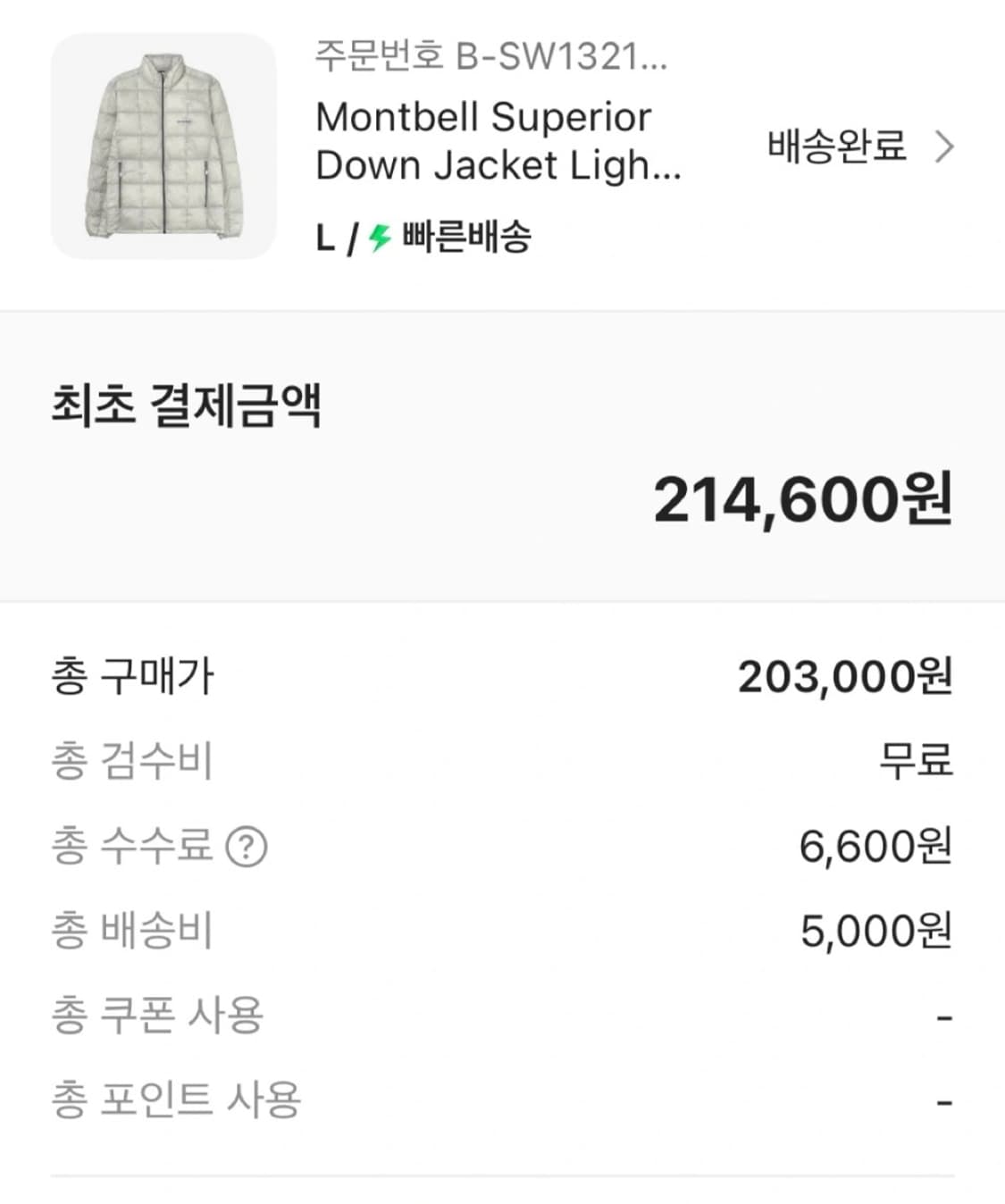Click the chevron next to 배송완료
Image resolution: width=1005 pixels, height=1204 pixels.
(x=944, y=148)
